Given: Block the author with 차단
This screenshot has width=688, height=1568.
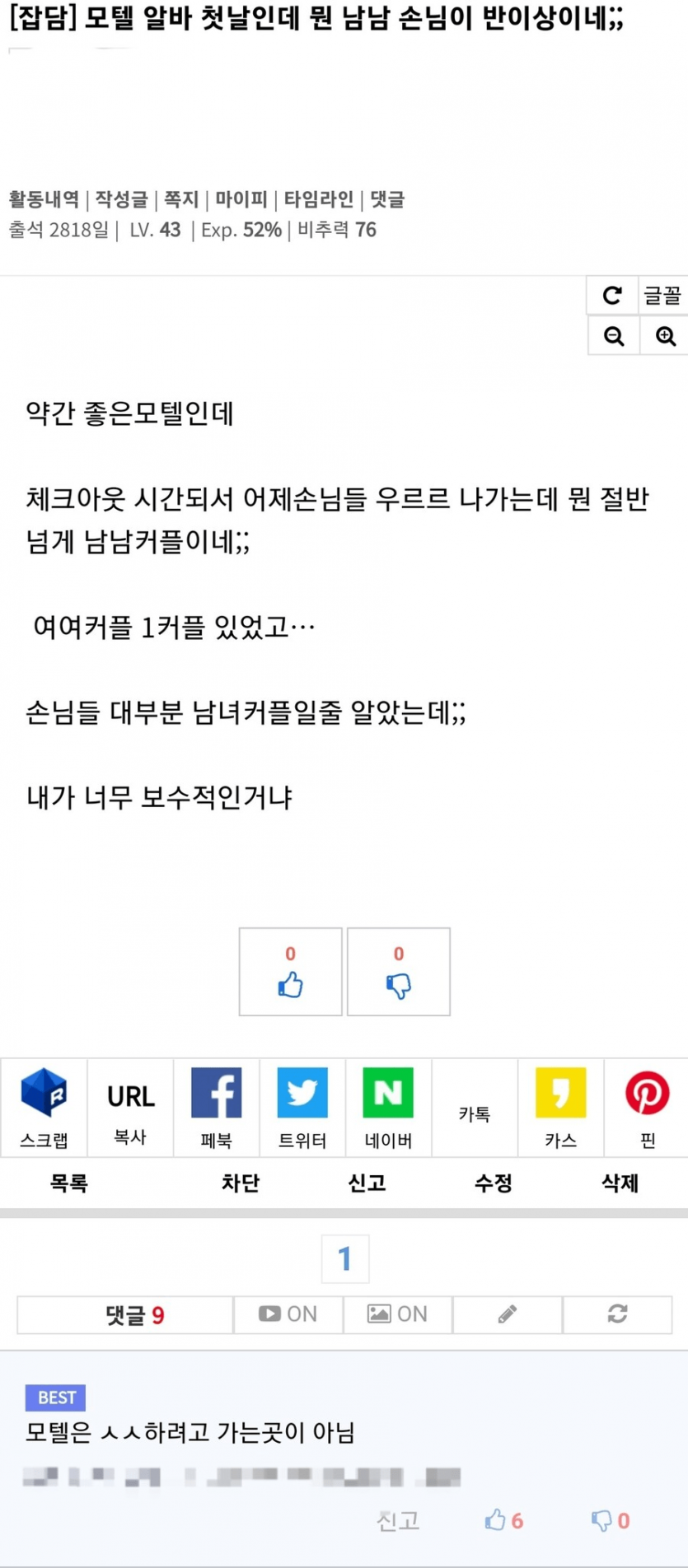Looking at the screenshot, I should pos(240,1183).
